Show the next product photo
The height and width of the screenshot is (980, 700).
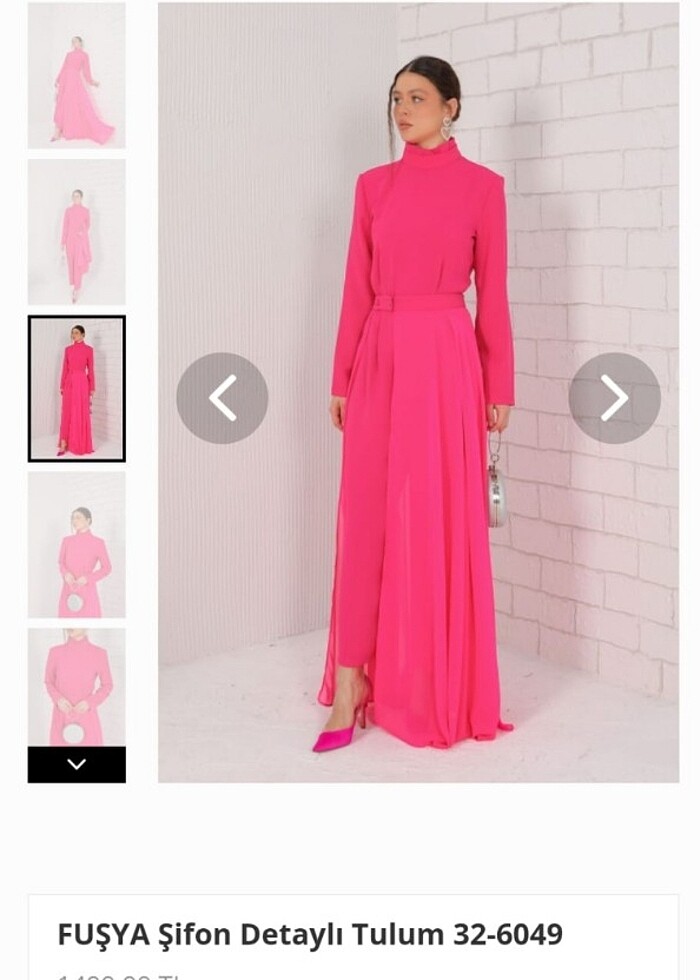[614, 398]
